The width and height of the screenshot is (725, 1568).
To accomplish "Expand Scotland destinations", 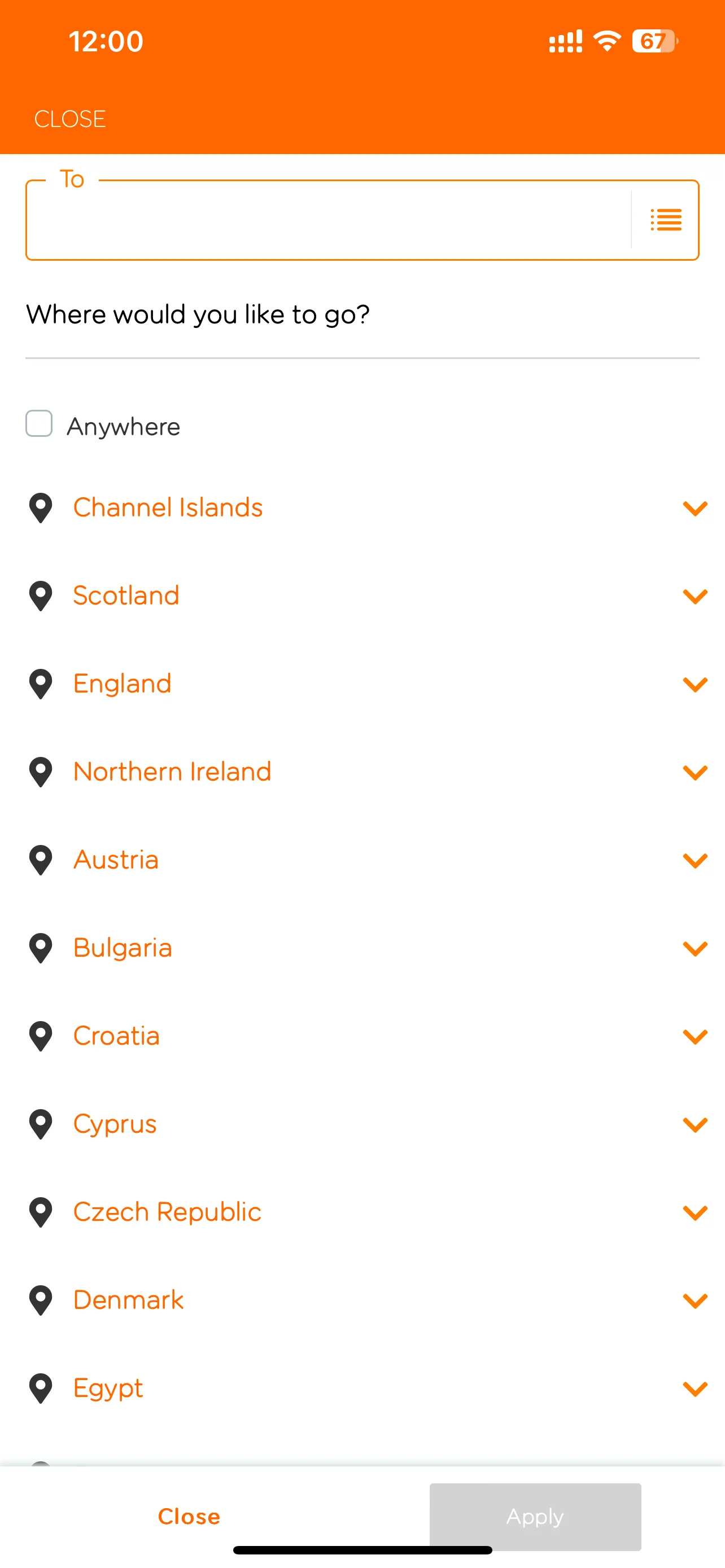I will (695, 597).
